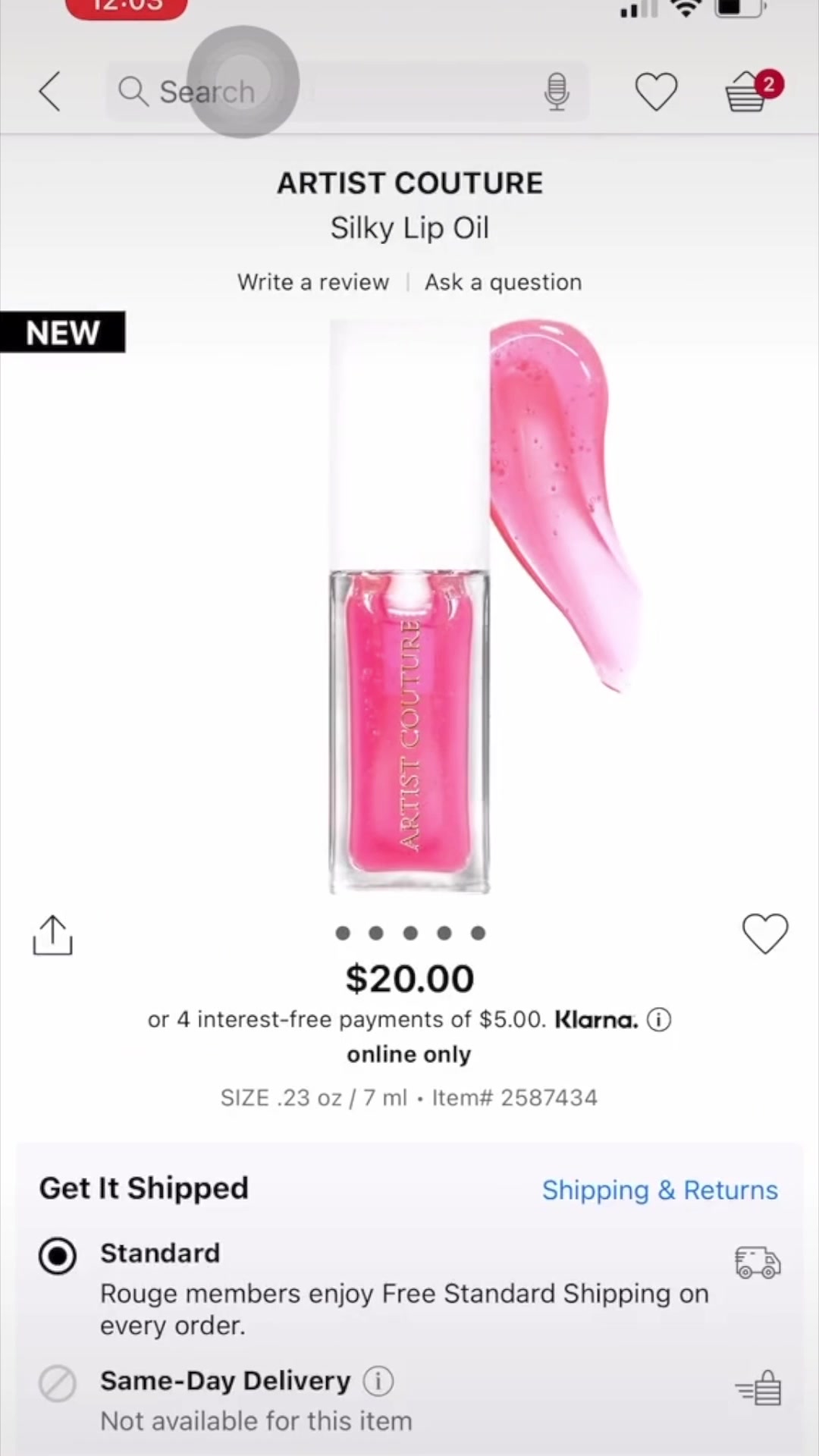Start voice search with the microphone
Screen dimensions: 819x1456
click(x=557, y=92)
